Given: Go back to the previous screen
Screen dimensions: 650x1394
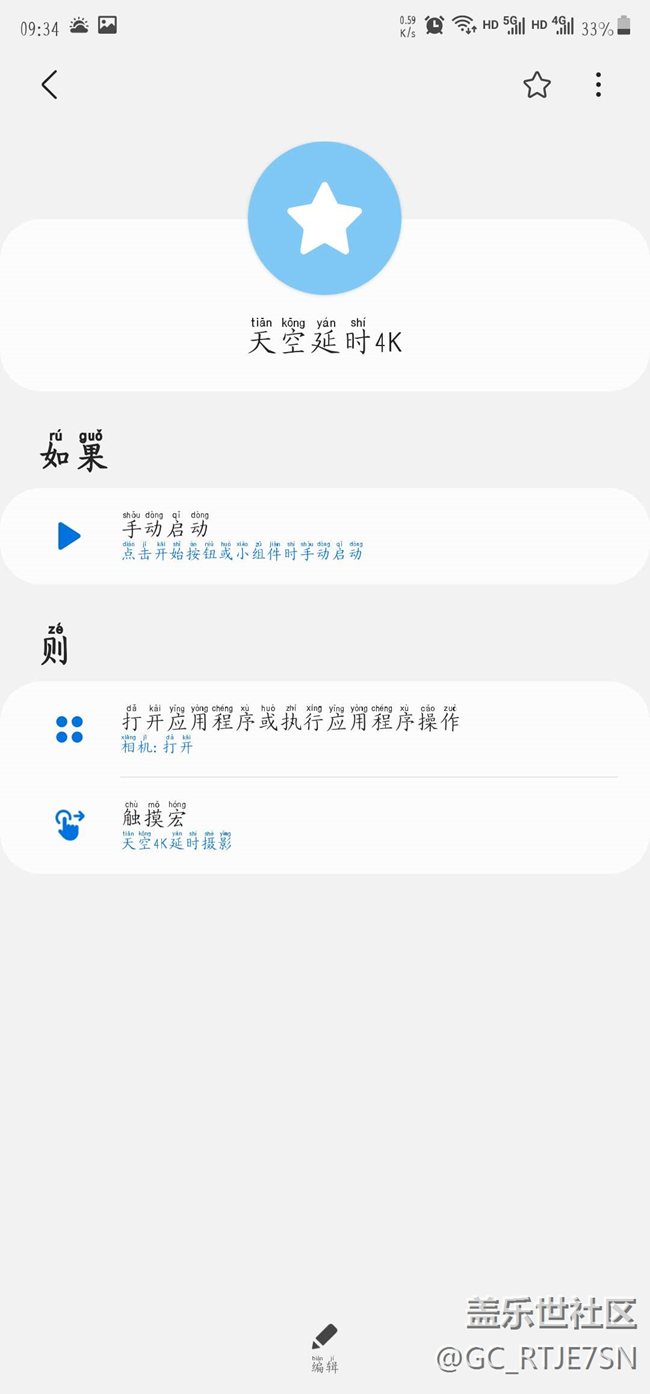Looking at the screenshot, I should click(x=49, y=85).
